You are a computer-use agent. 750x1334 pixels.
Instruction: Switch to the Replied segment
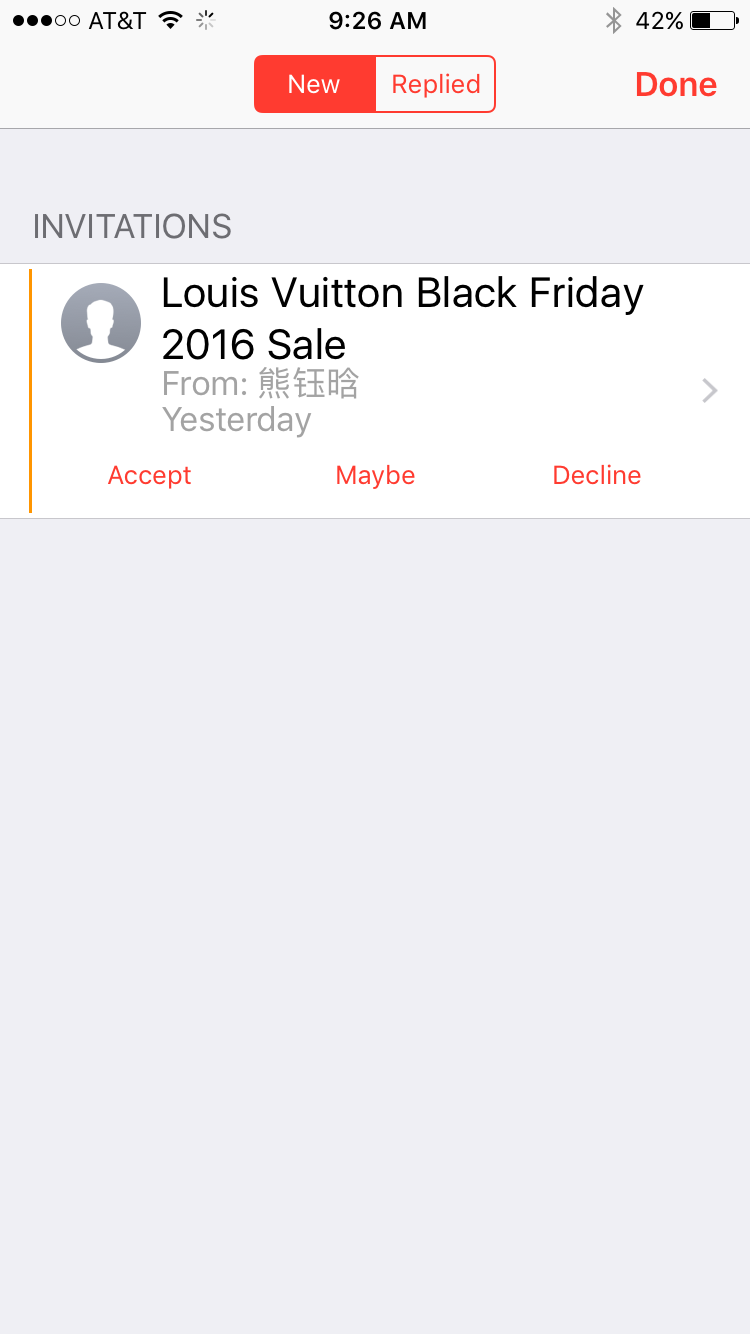pos(435,85)
